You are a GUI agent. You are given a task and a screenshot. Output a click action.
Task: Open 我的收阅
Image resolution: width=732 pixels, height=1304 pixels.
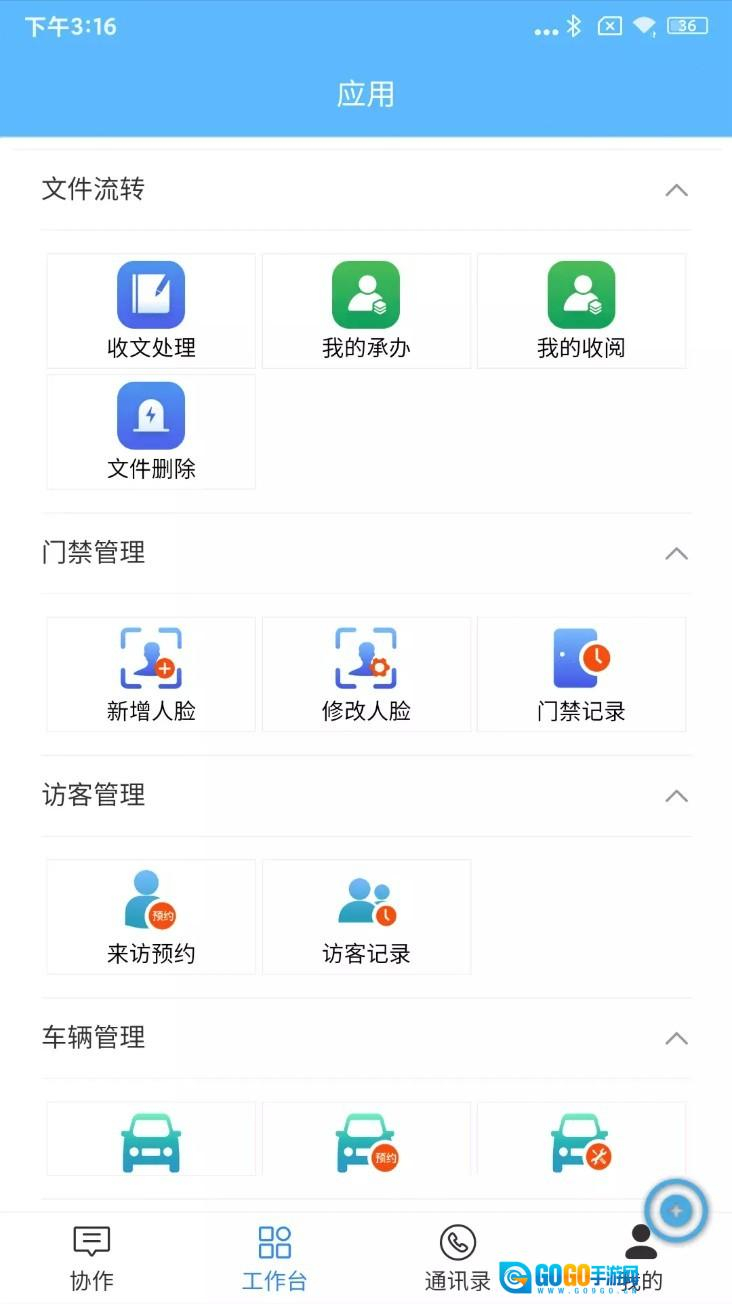(581, 311)
